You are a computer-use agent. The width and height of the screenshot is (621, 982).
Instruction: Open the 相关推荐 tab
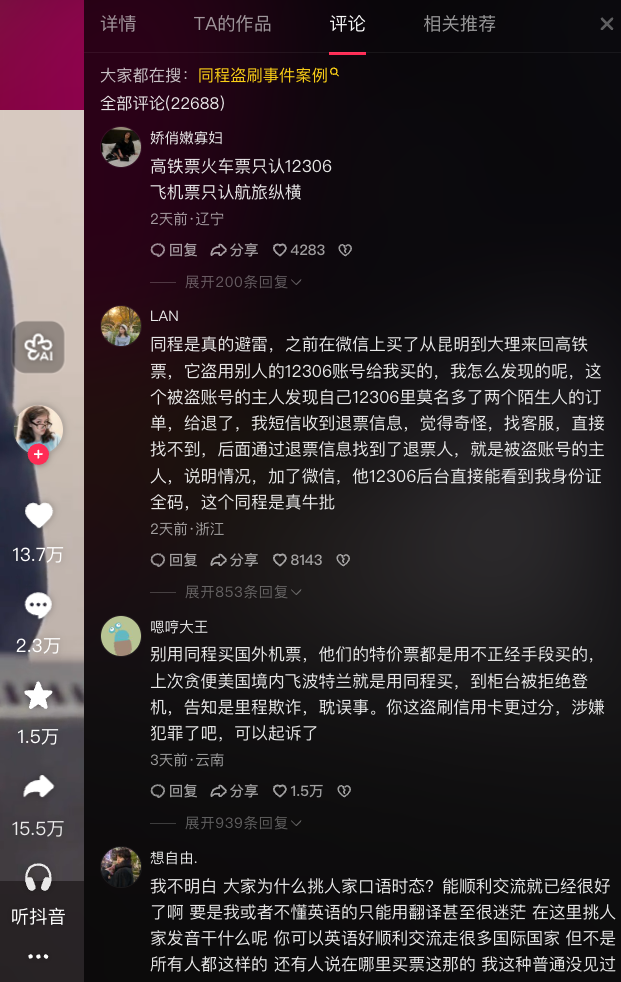(459, 24)
